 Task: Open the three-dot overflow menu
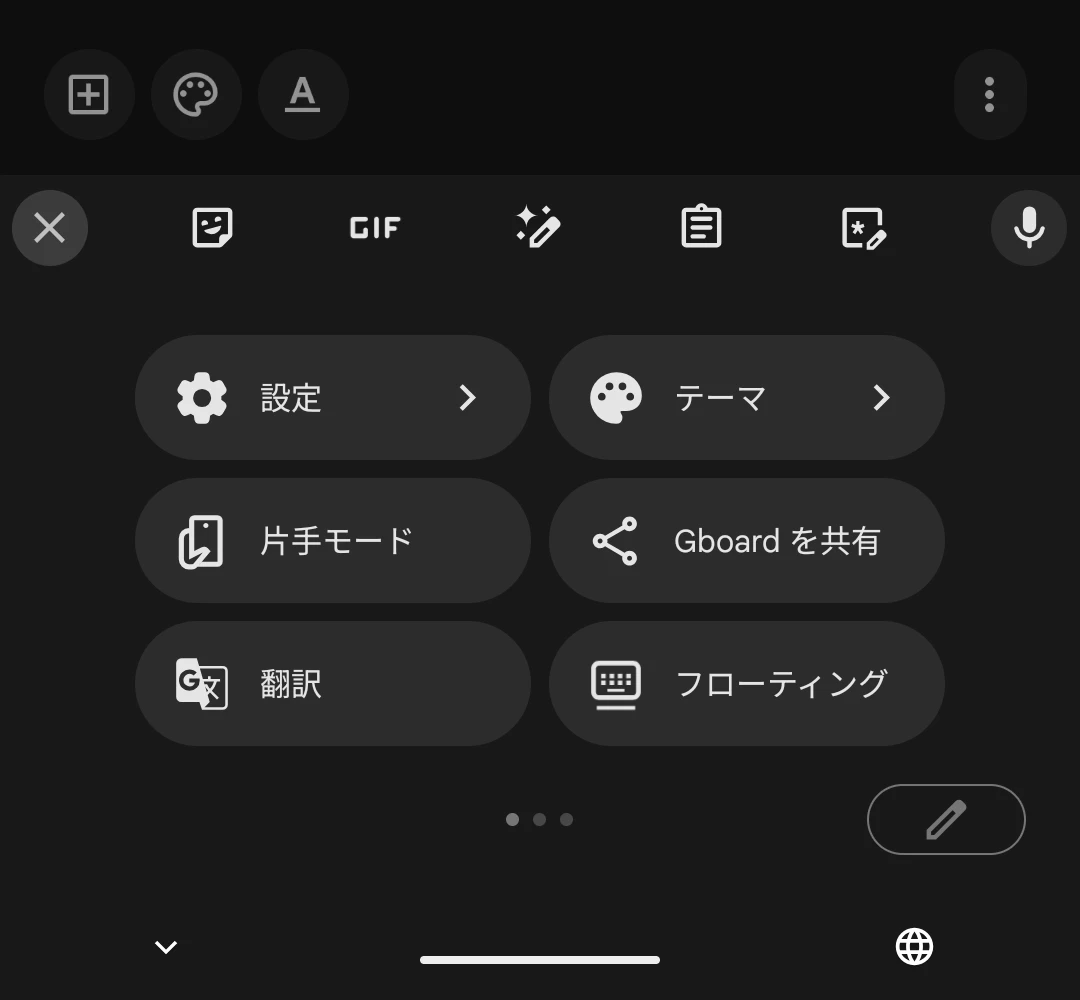[990, 95]
